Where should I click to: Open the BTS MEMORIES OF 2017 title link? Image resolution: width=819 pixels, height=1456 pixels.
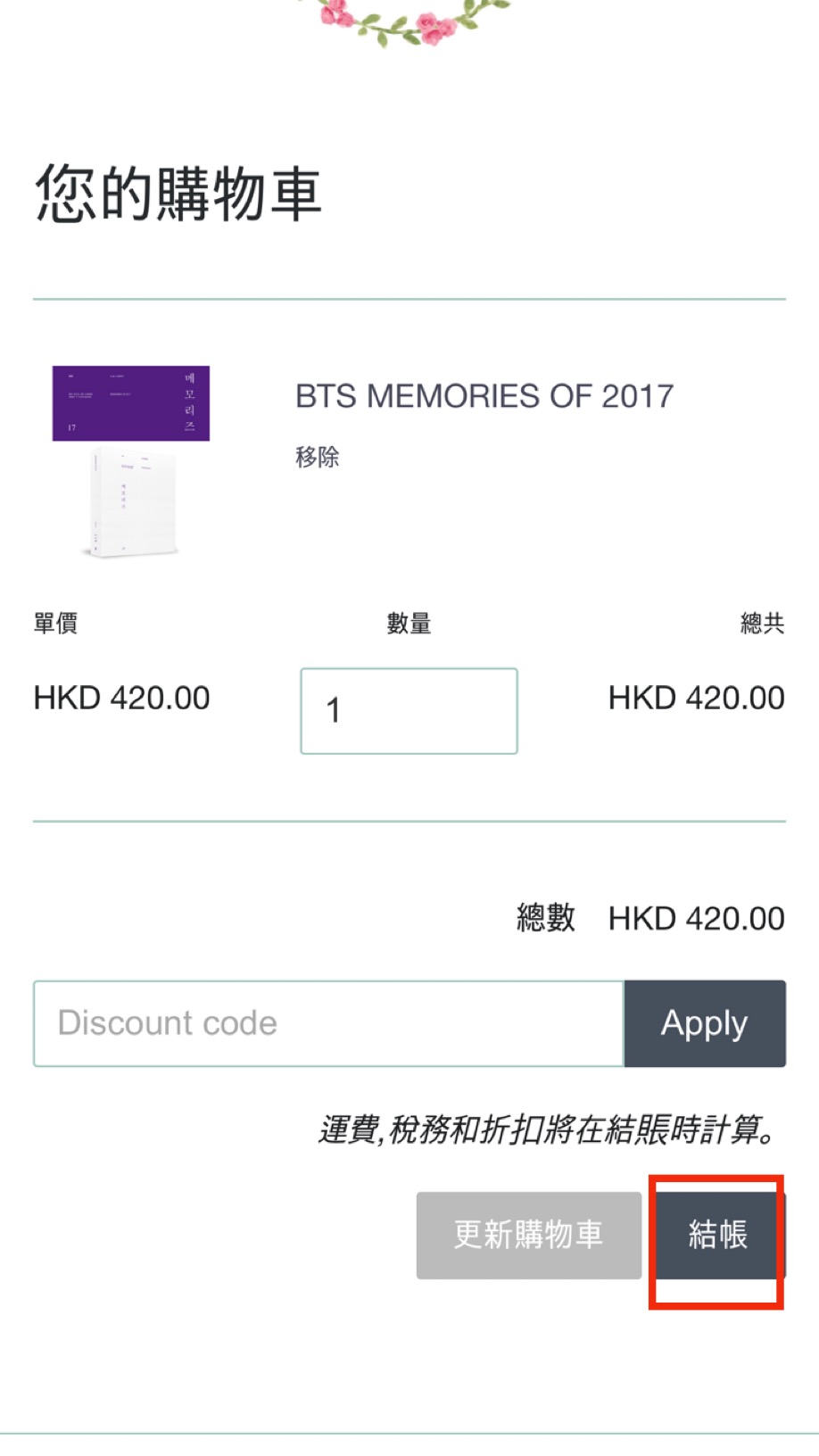pyautogui.click(x=484, y=396)
